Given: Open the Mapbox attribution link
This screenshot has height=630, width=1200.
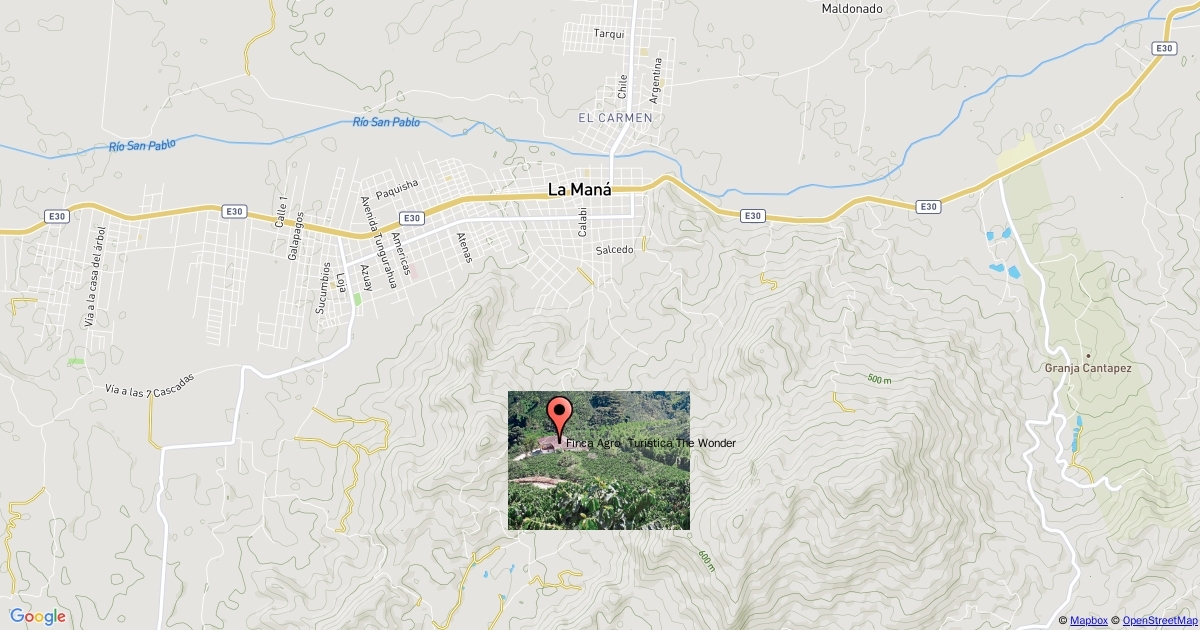Looking at the screenshot, I should (1088, 621).
